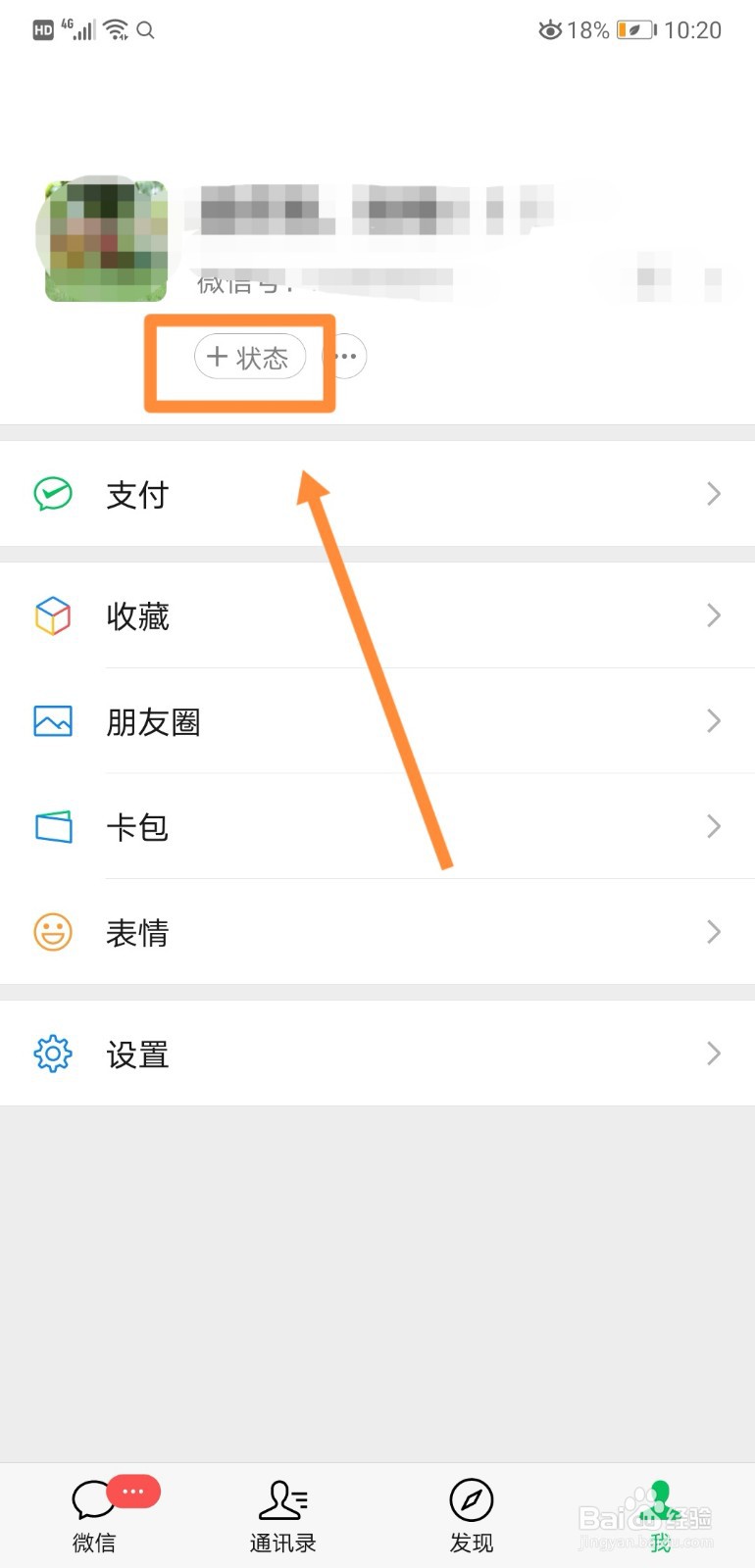The height and width of the screenshot is (1568, 755).
Task: Open the 表情 sticker smiley icon
Action: [51, 932]
